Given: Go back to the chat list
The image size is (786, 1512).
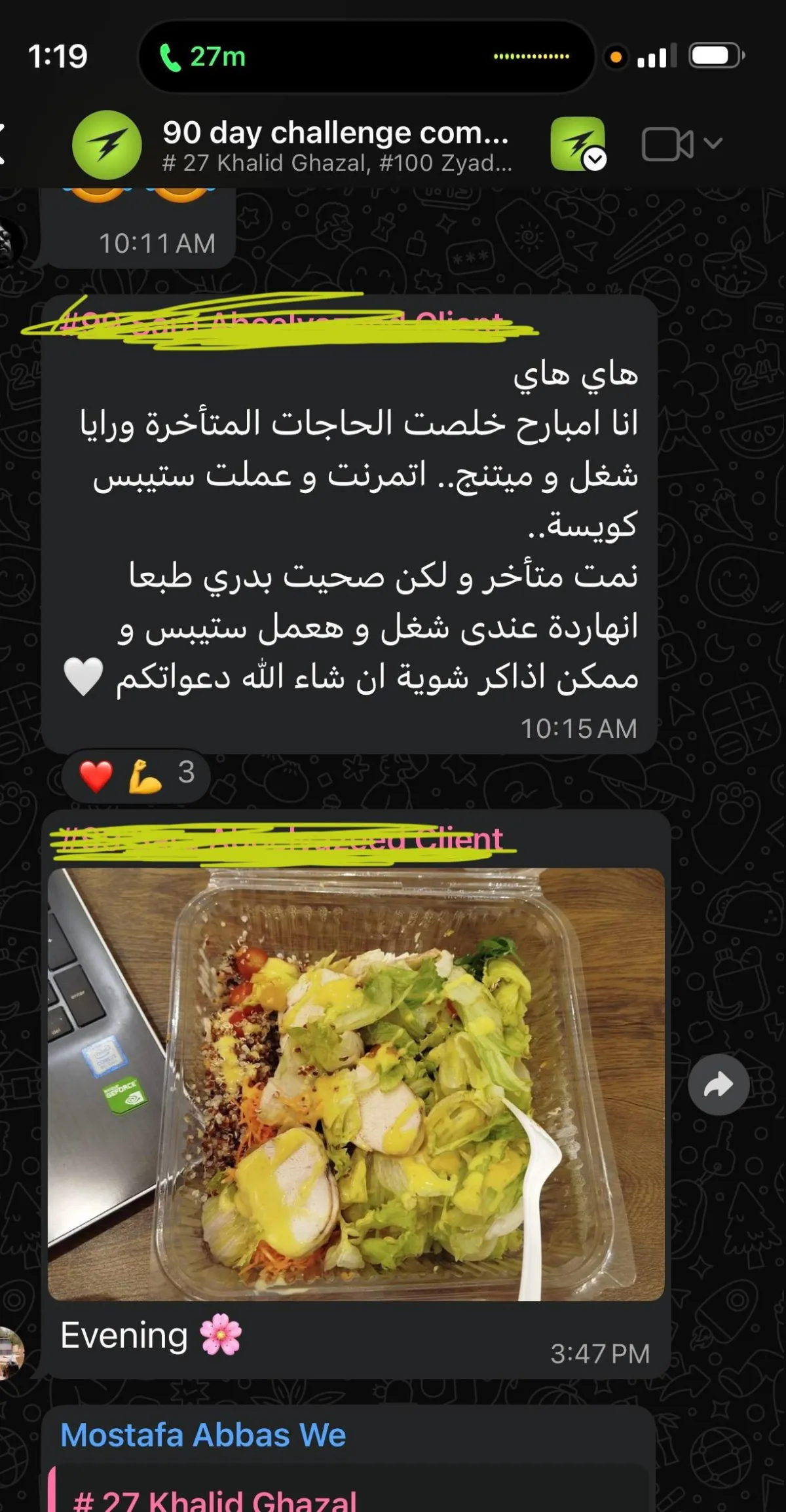Looking at the screenshot, I should [x=4, y=143].
